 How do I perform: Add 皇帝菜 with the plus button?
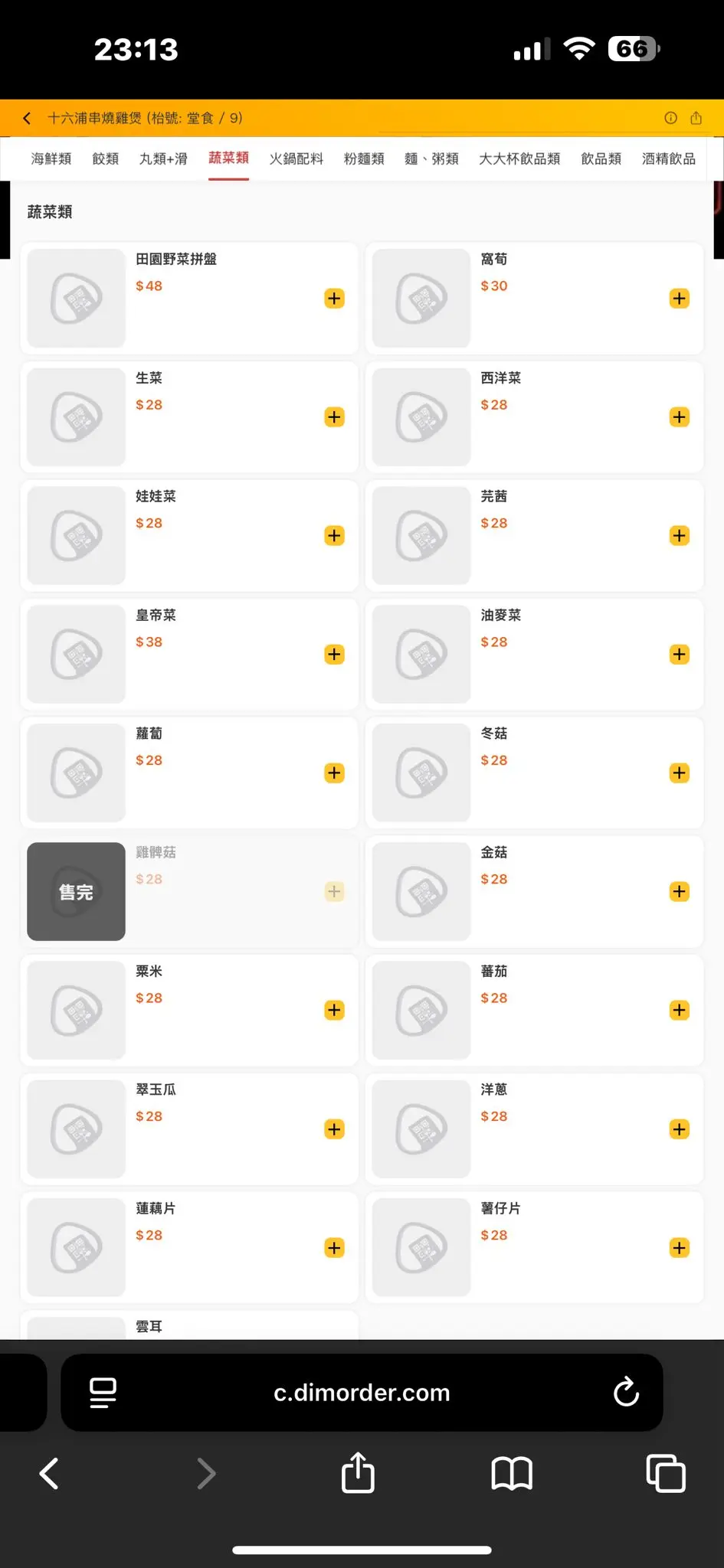(x=335, y=655)
